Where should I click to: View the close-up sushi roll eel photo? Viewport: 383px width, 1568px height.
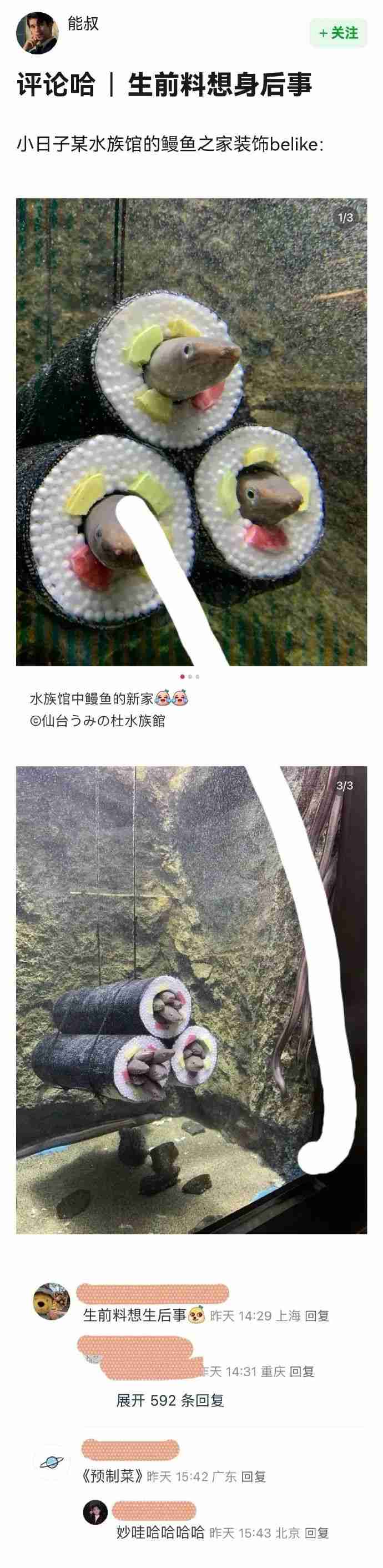pyautogui.click(x=191, y=431)
